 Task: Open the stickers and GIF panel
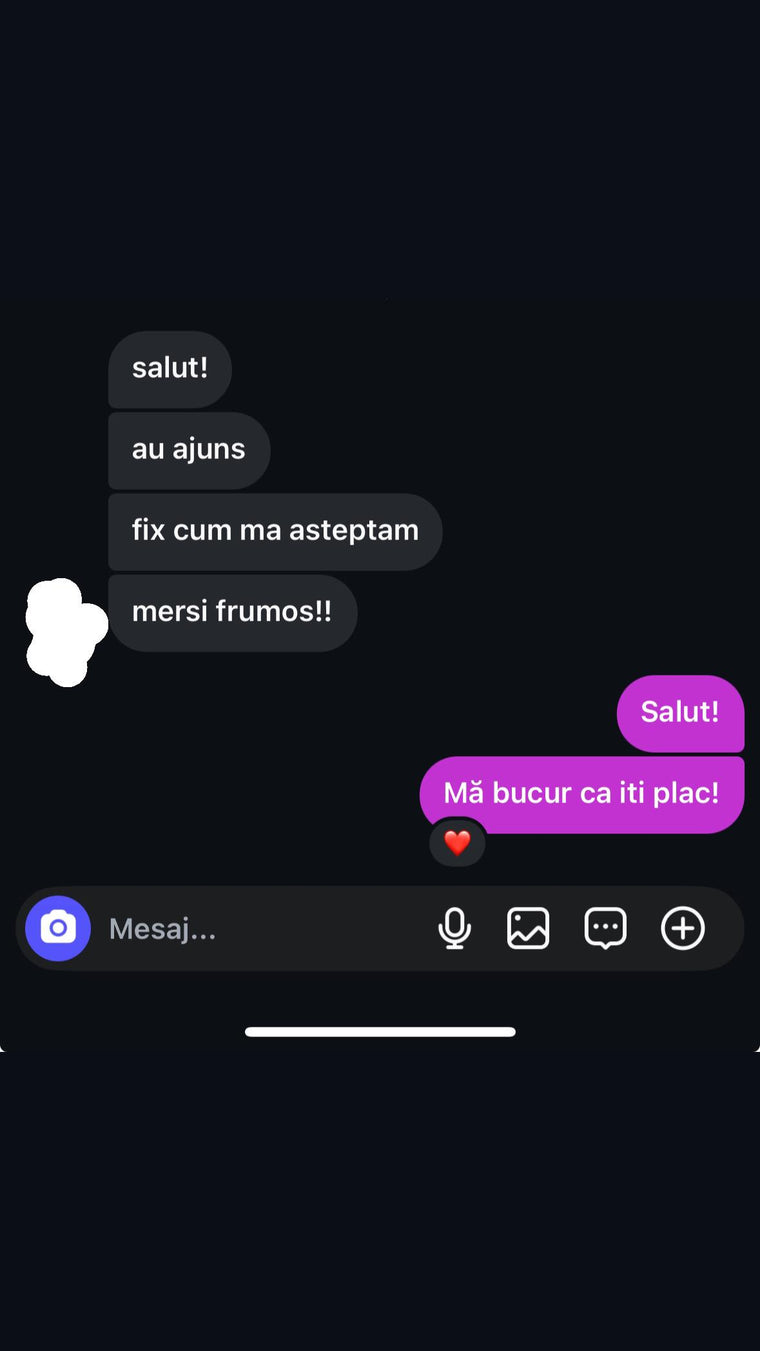[605, 928]
